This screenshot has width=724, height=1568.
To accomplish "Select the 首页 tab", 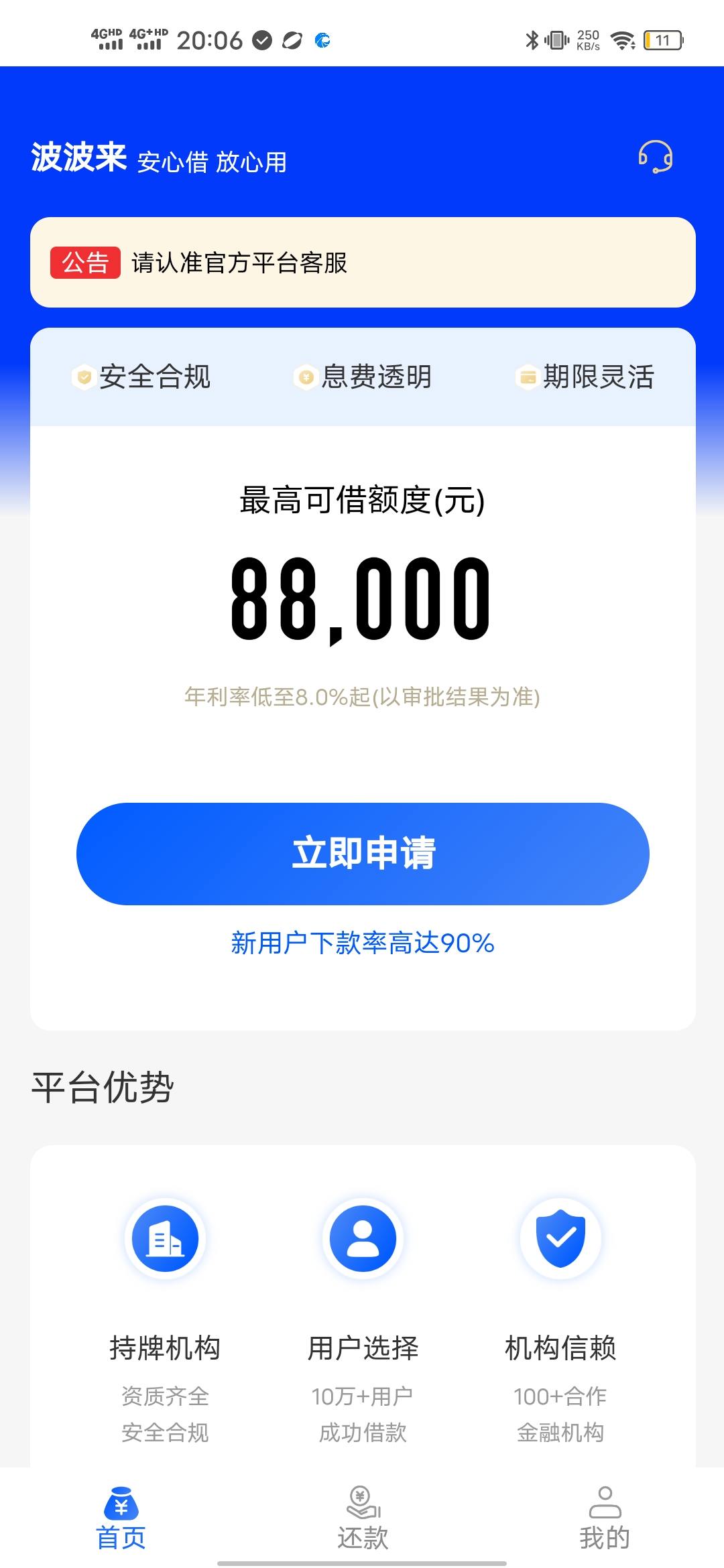I will coord(121,1518).
